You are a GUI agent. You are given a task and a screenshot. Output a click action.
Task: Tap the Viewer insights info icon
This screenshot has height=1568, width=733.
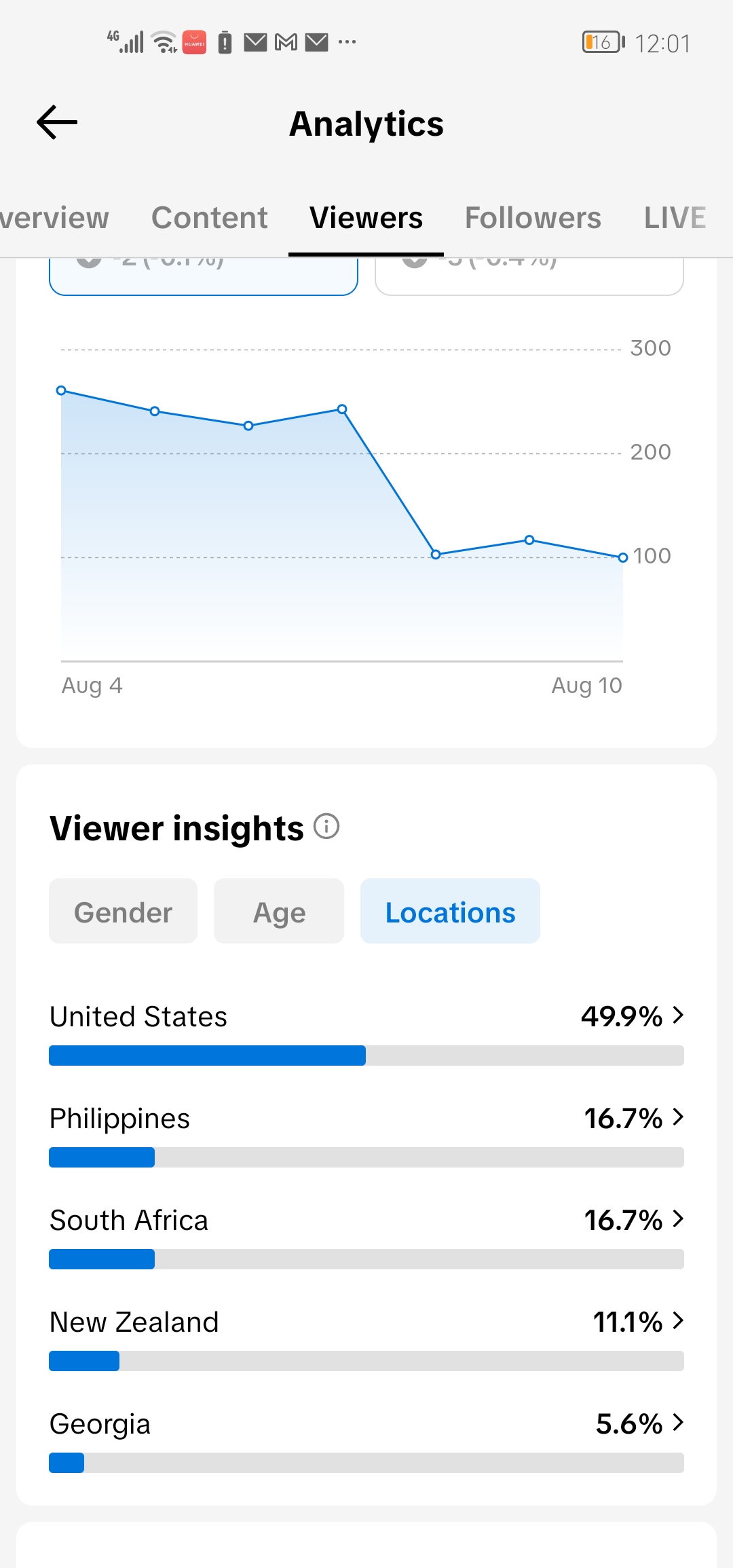click(326, 827)
